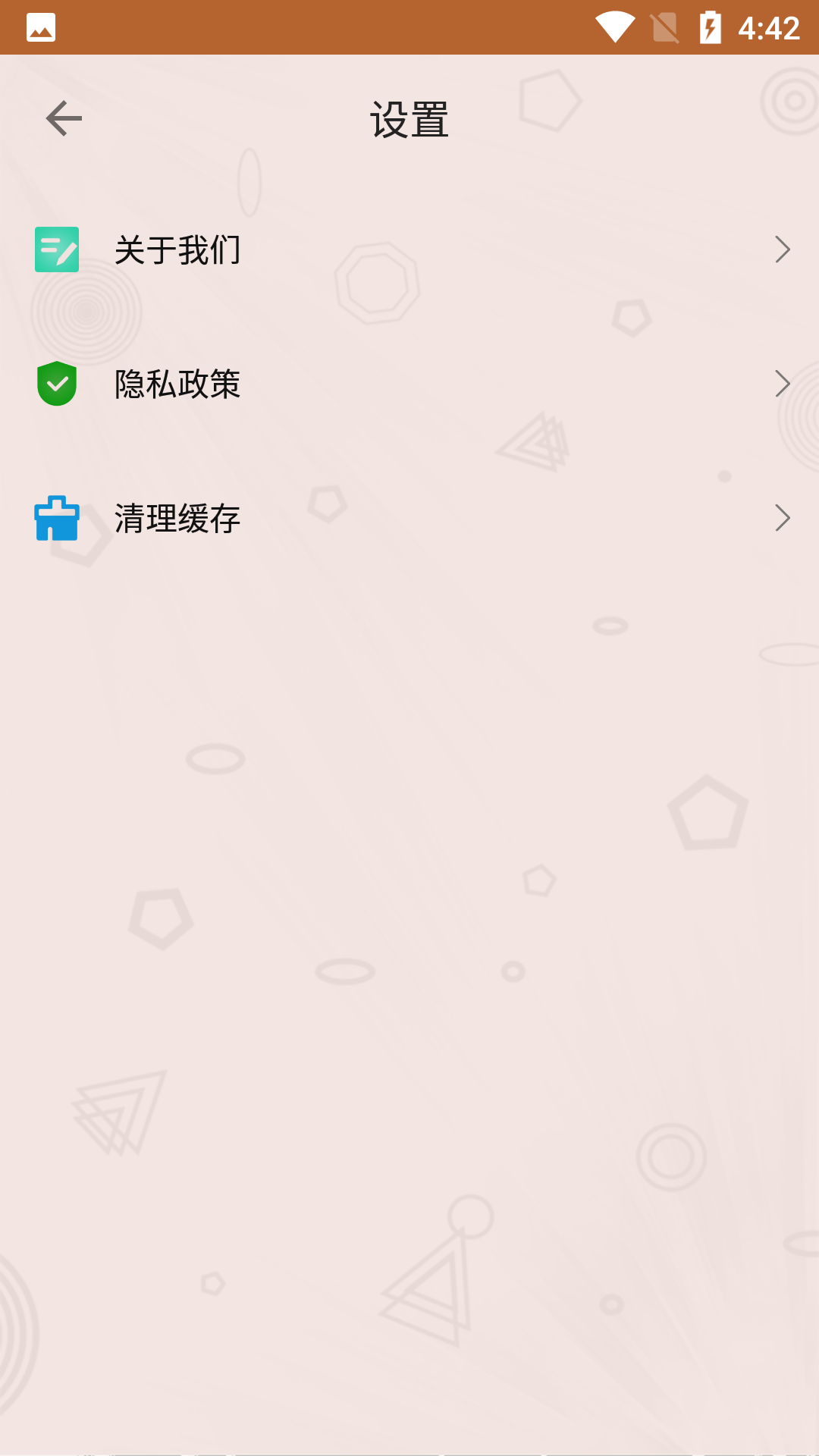Image resolution: width=819 pixels, height=1456 pixels.
Task: Tap the blue toolbox cache icon
Action: point(56,518)
